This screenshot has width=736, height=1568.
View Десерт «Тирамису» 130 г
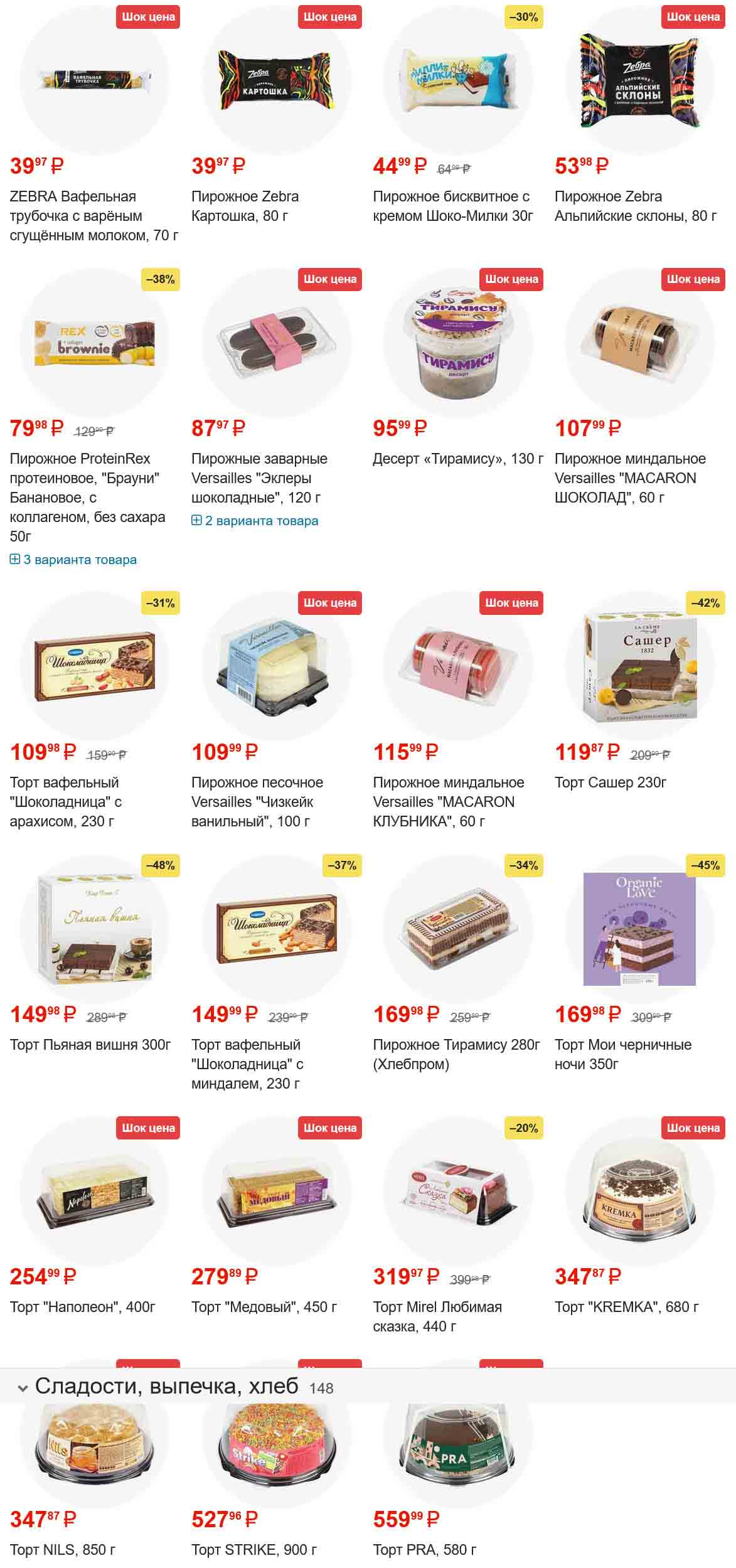(x=457, y=459)
